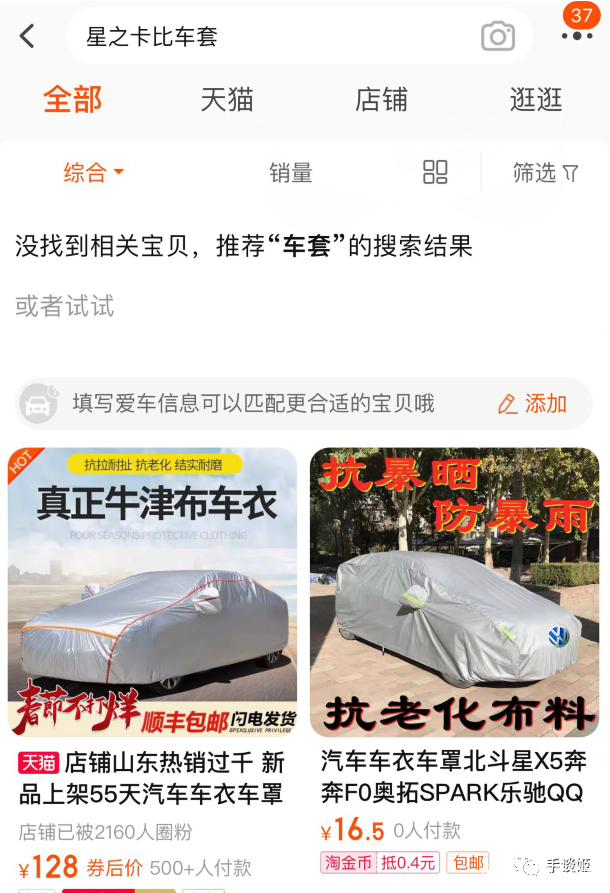Go back using the back arrow

click(27, 37)
